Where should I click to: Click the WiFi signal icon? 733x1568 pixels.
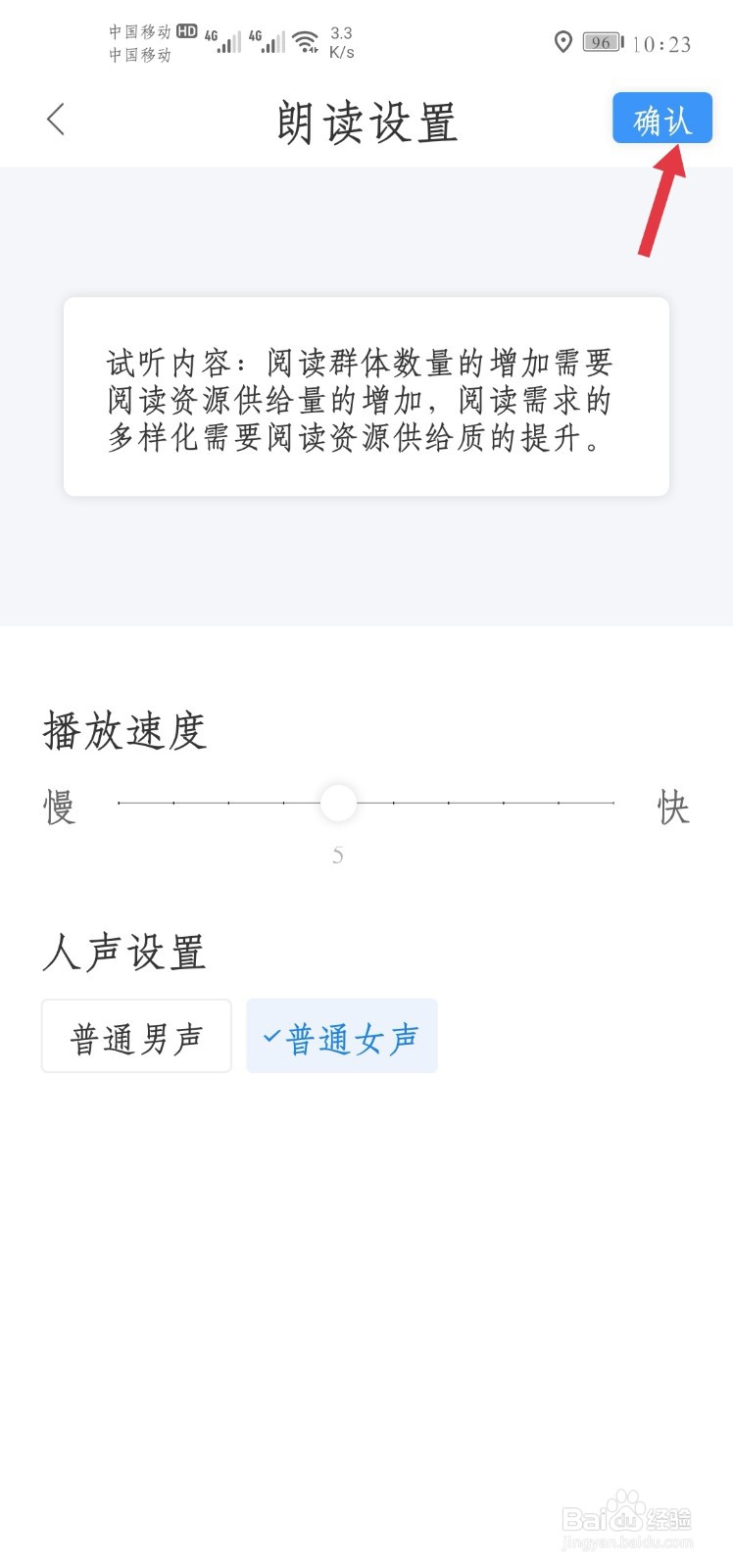[x=305, y=39]
